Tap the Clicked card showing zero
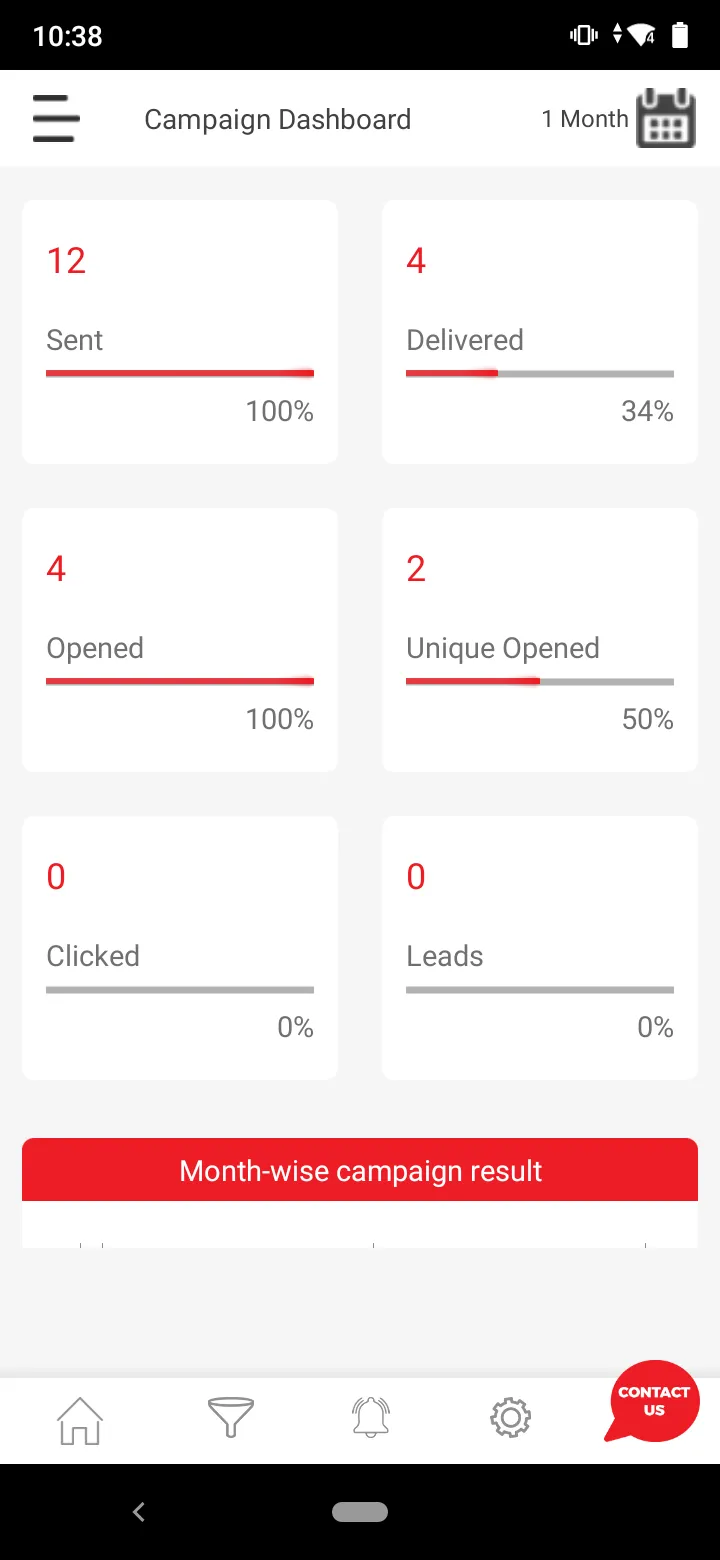 180,947
